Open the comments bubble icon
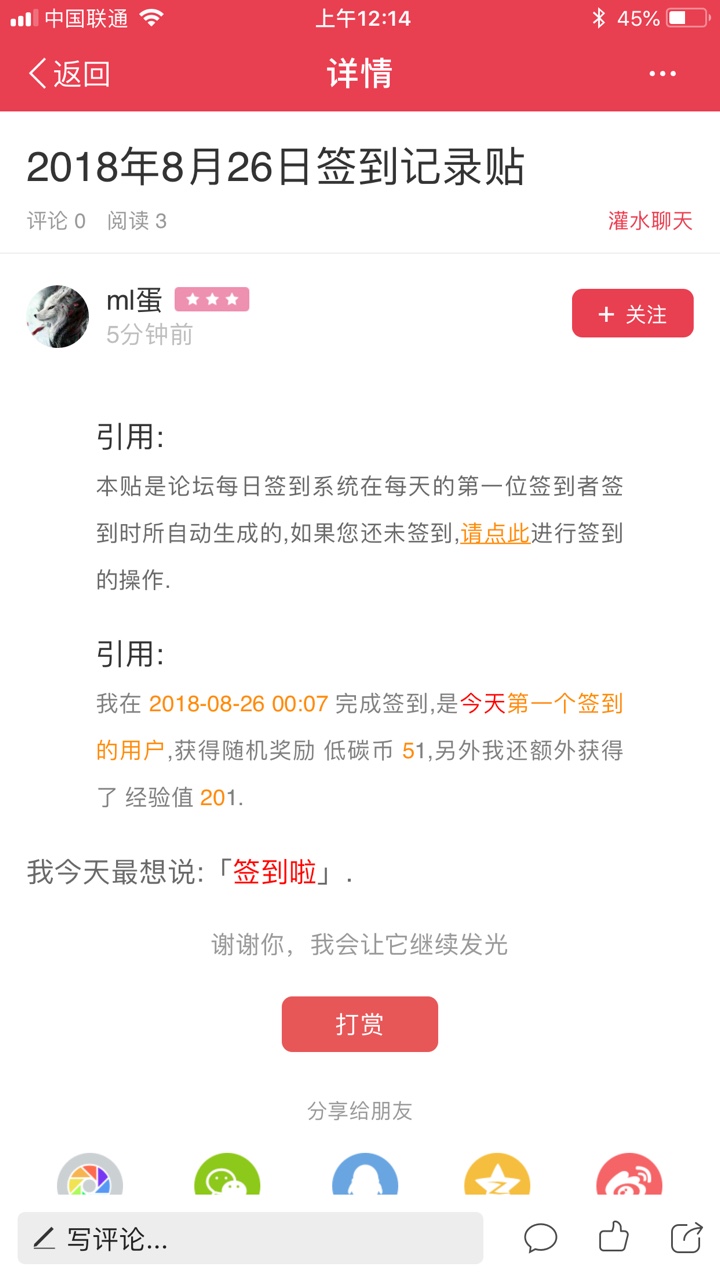This screenshot has width=720, height=1280. 541,1238
